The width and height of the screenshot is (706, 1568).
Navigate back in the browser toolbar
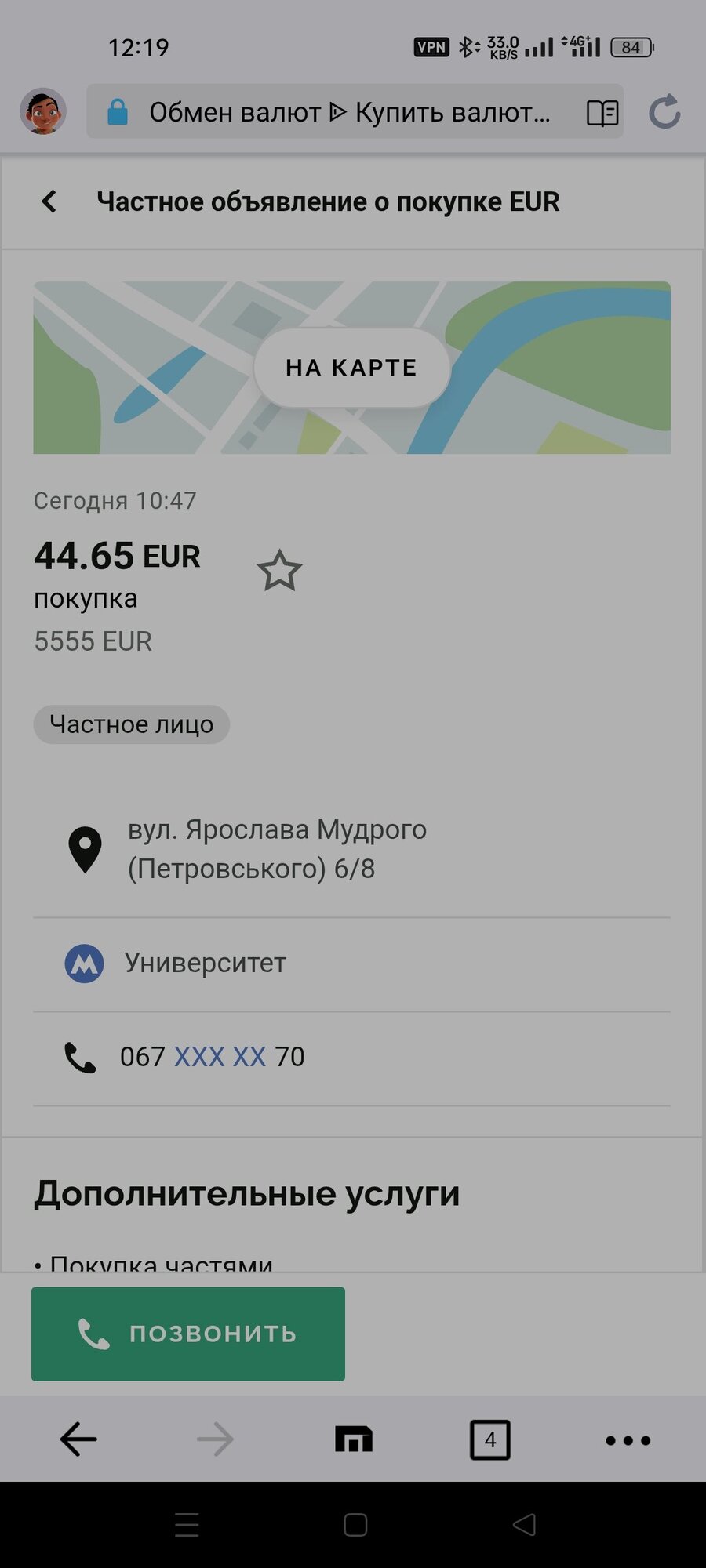(78, 1439)
